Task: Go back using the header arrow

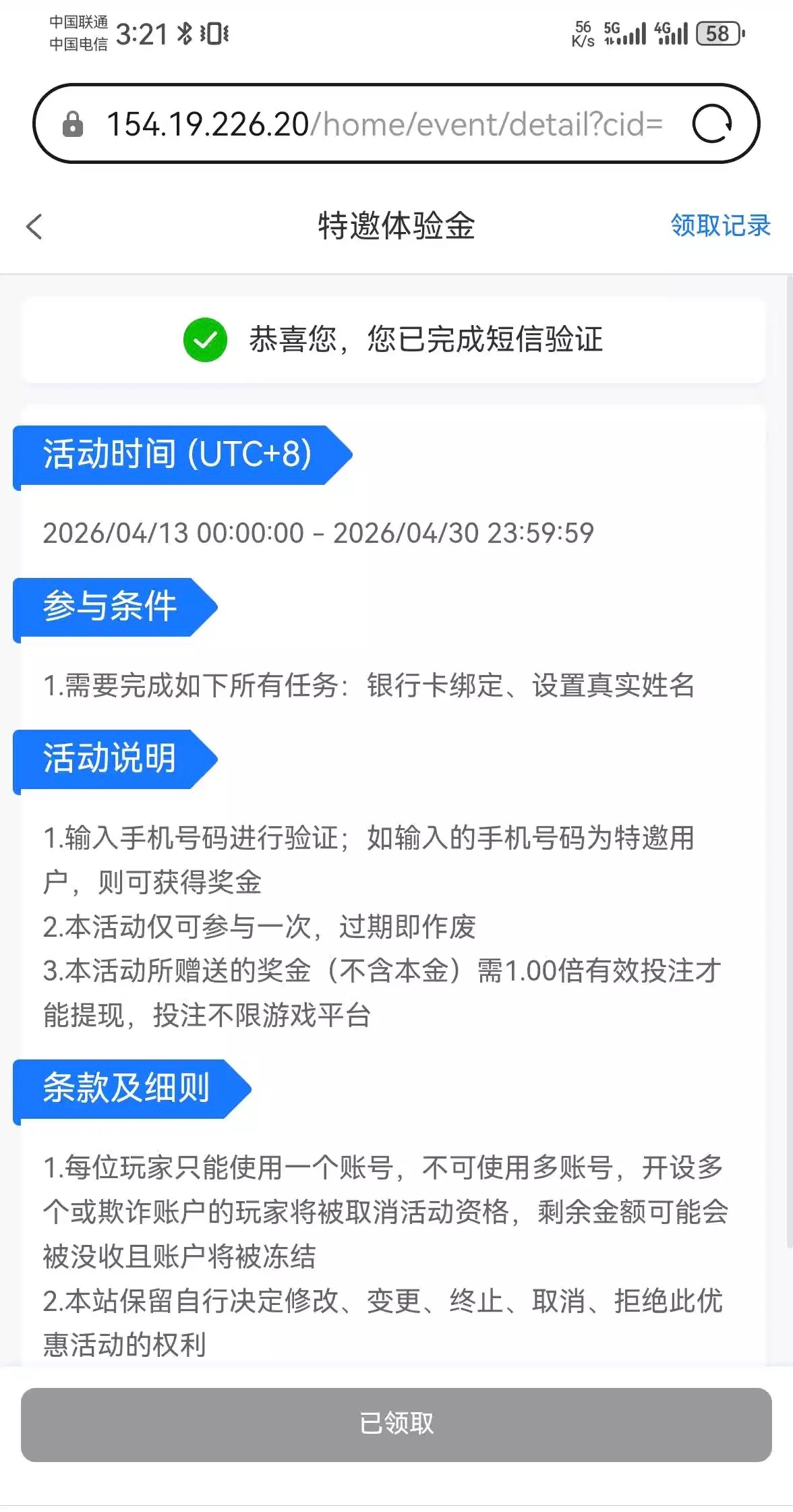Action: click(x=34, y=227)
